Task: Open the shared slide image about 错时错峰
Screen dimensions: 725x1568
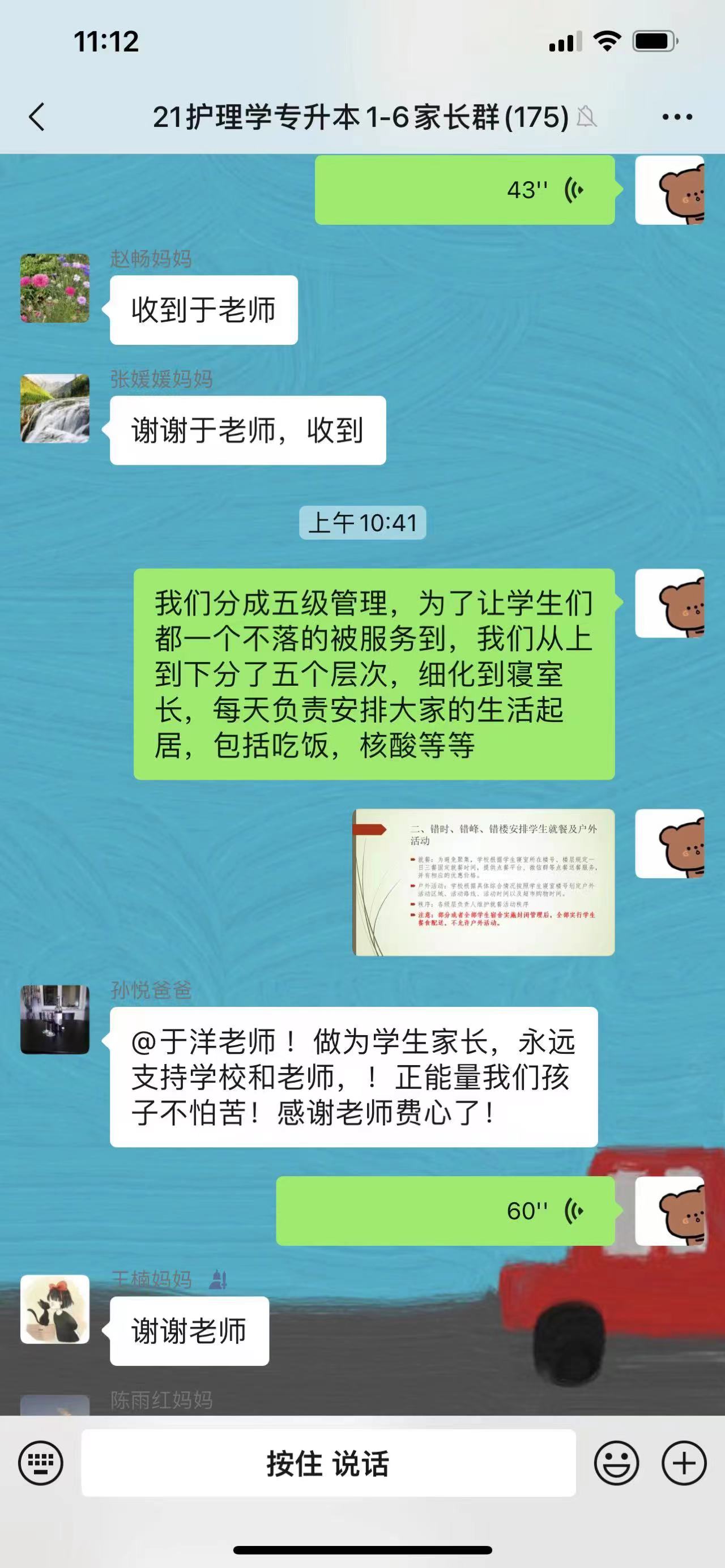Action: tap(483, 882)
